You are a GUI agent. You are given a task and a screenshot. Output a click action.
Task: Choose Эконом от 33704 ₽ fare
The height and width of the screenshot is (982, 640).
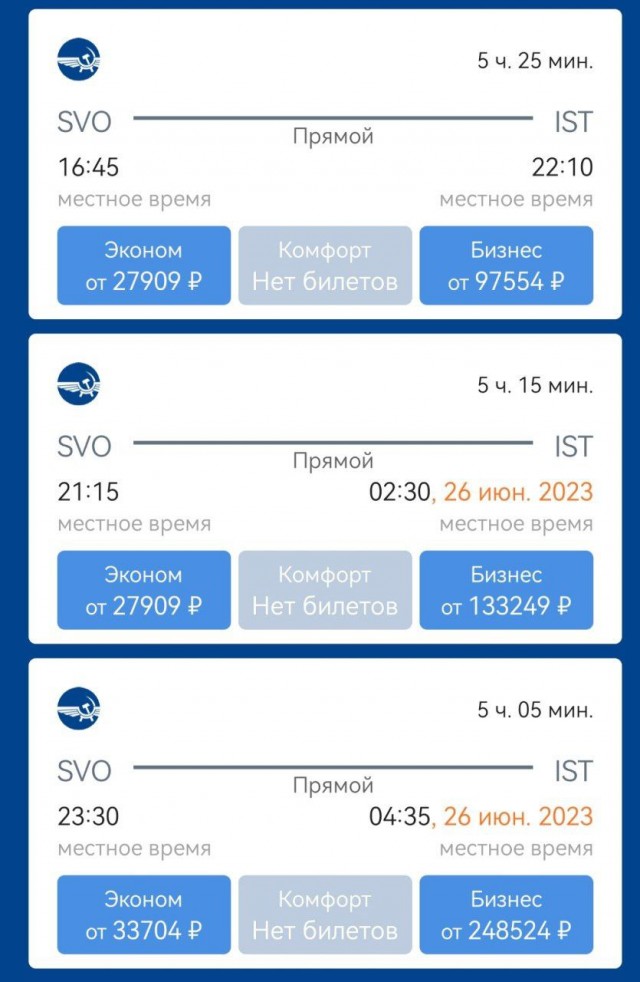[x=143, y=915]
